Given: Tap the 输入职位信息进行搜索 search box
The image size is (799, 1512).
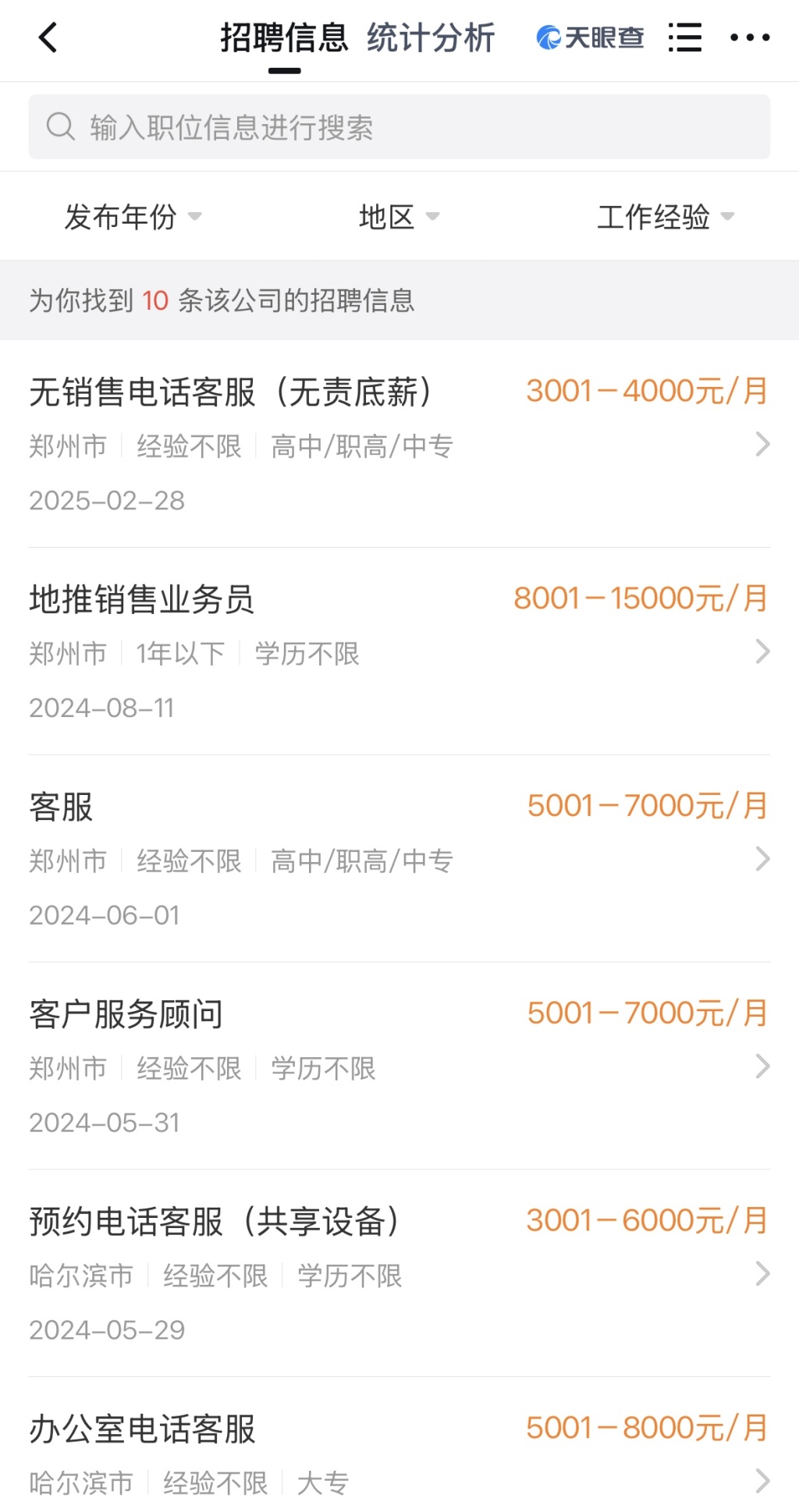Looking at the screenshot, I should 399,127.
